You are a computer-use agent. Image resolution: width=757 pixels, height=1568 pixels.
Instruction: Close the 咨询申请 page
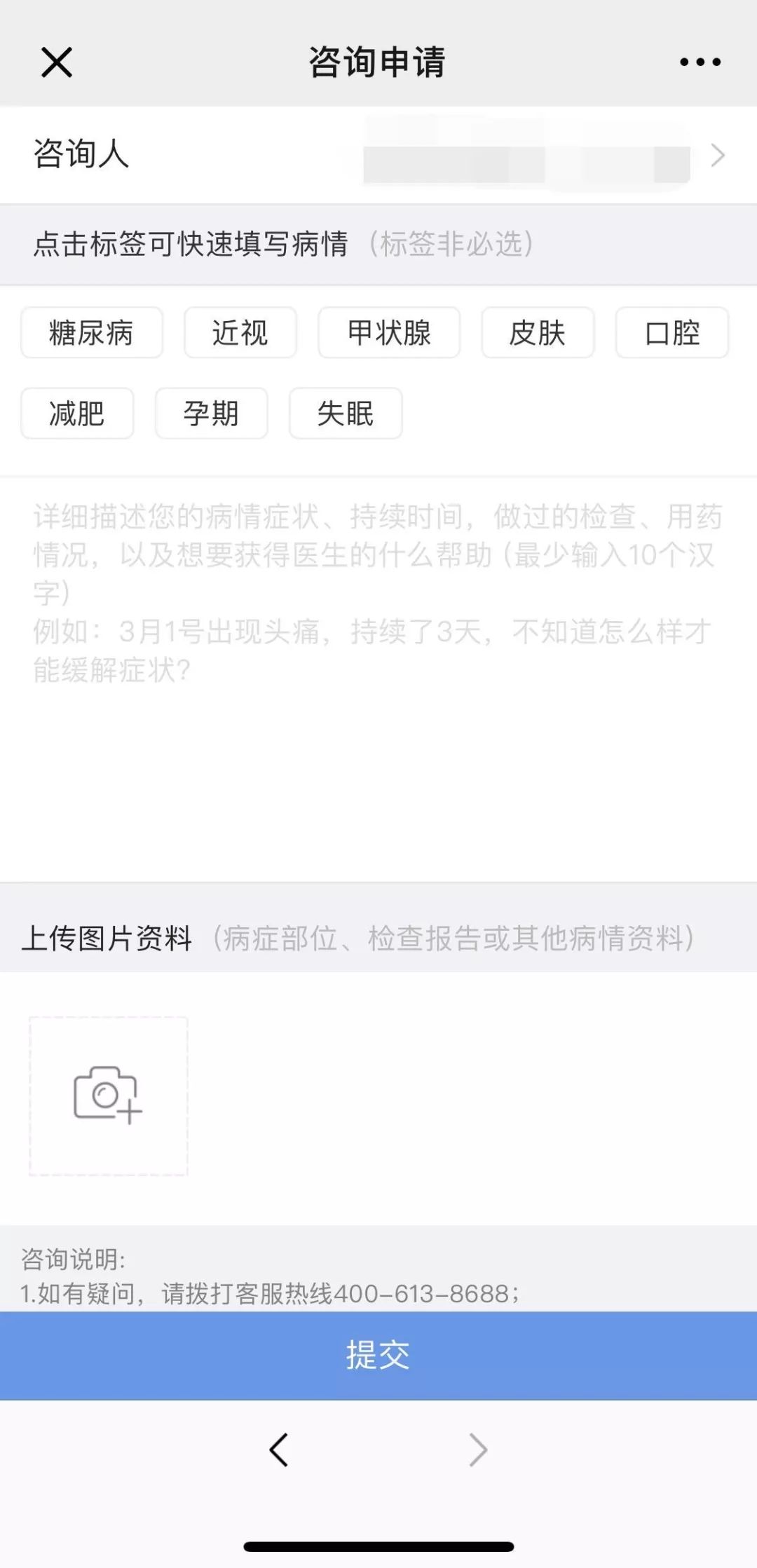[x=57, y=62]
